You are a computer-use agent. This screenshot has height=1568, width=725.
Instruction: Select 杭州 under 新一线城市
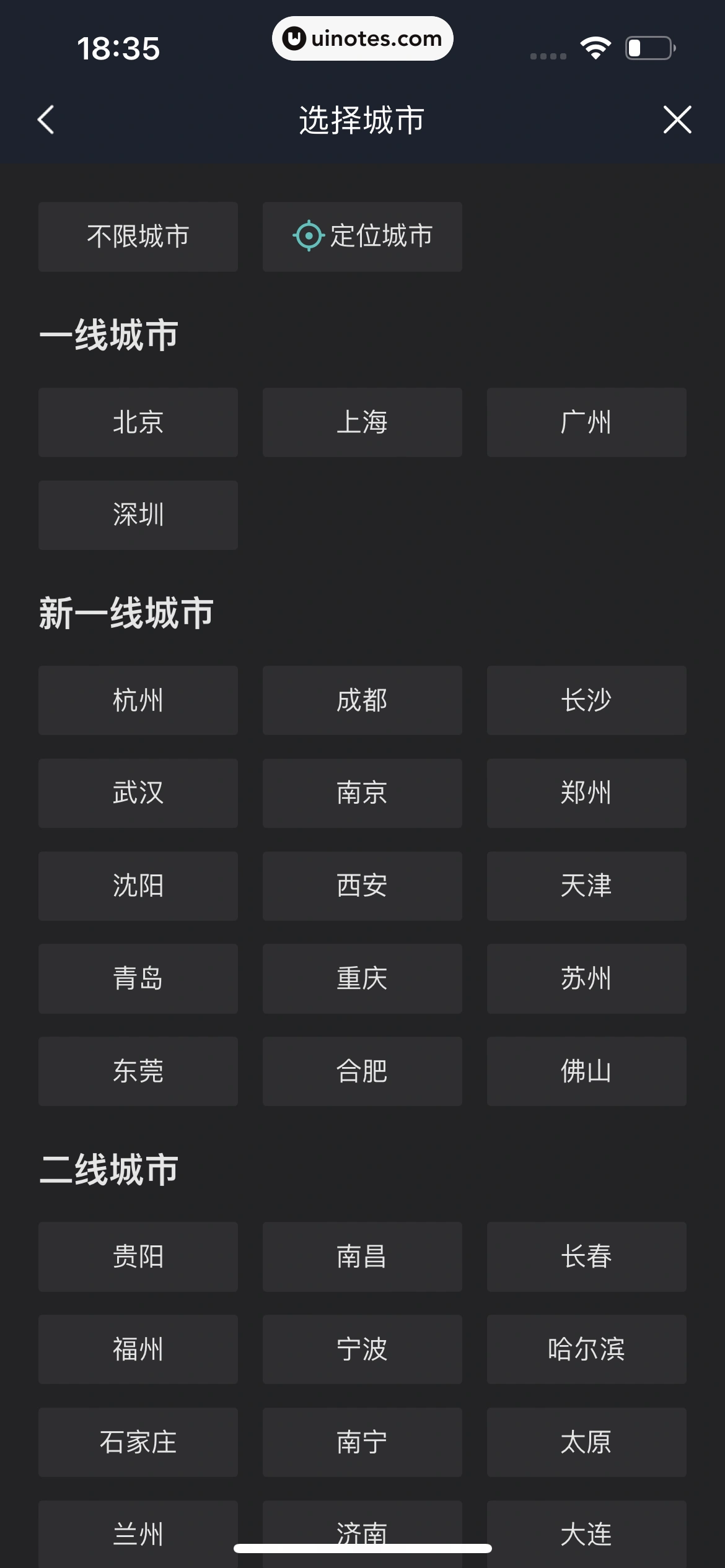click(x=138, y=701)
